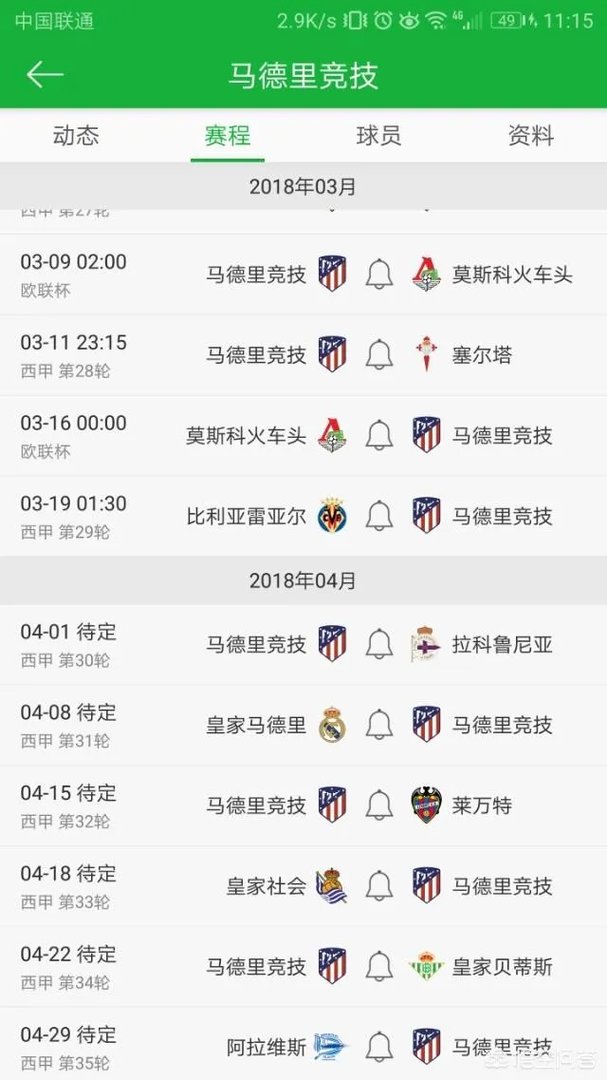
Task: Enable bell alert for 皇家贝蒂斯 match
Action: tap(379, 966)
